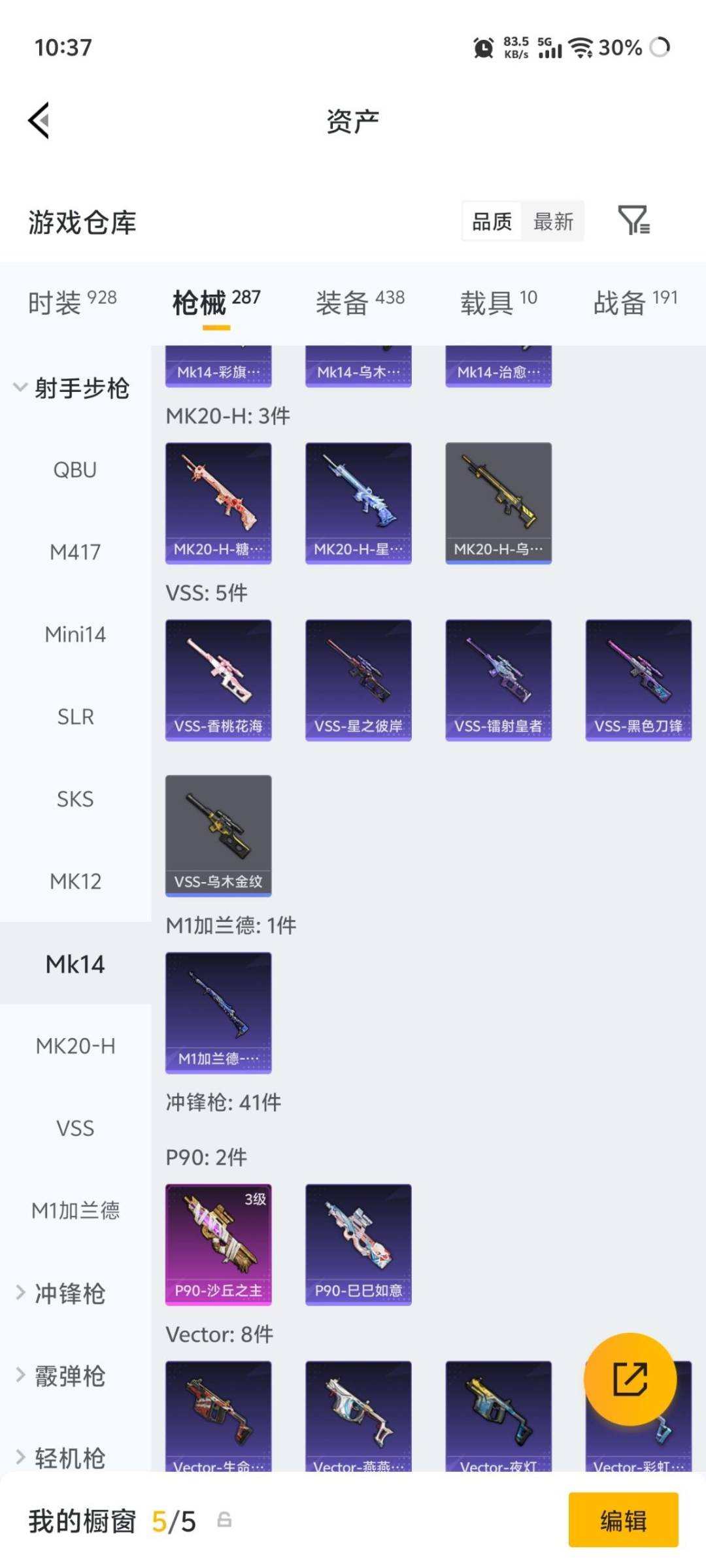Open the VSS-香桃花海 skin tile

218,680
